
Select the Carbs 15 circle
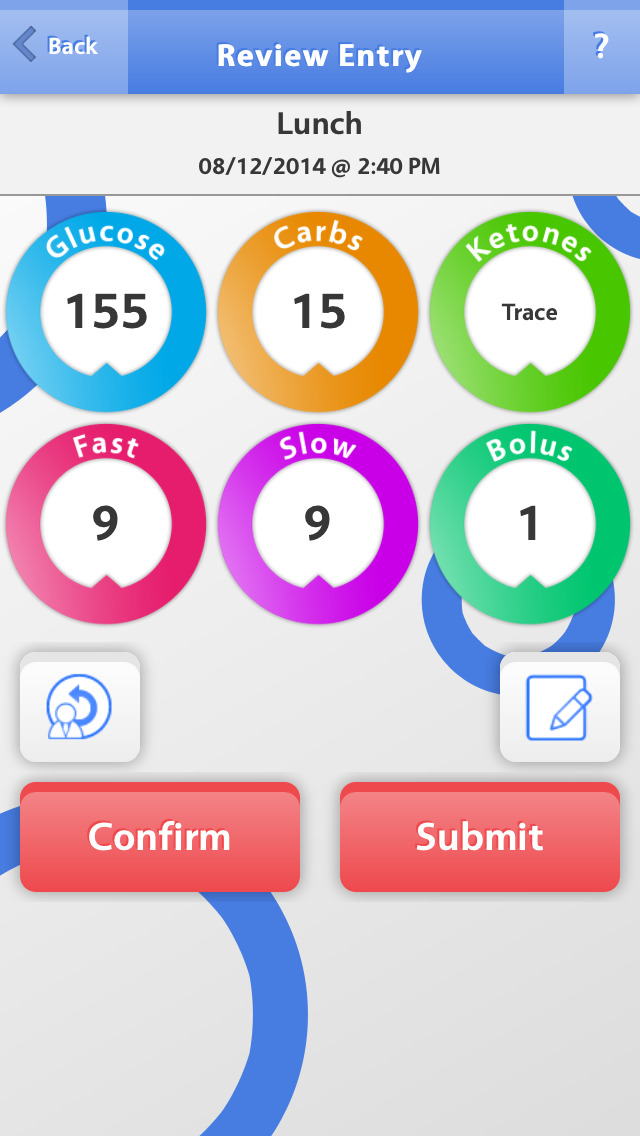tap(318, 312)
